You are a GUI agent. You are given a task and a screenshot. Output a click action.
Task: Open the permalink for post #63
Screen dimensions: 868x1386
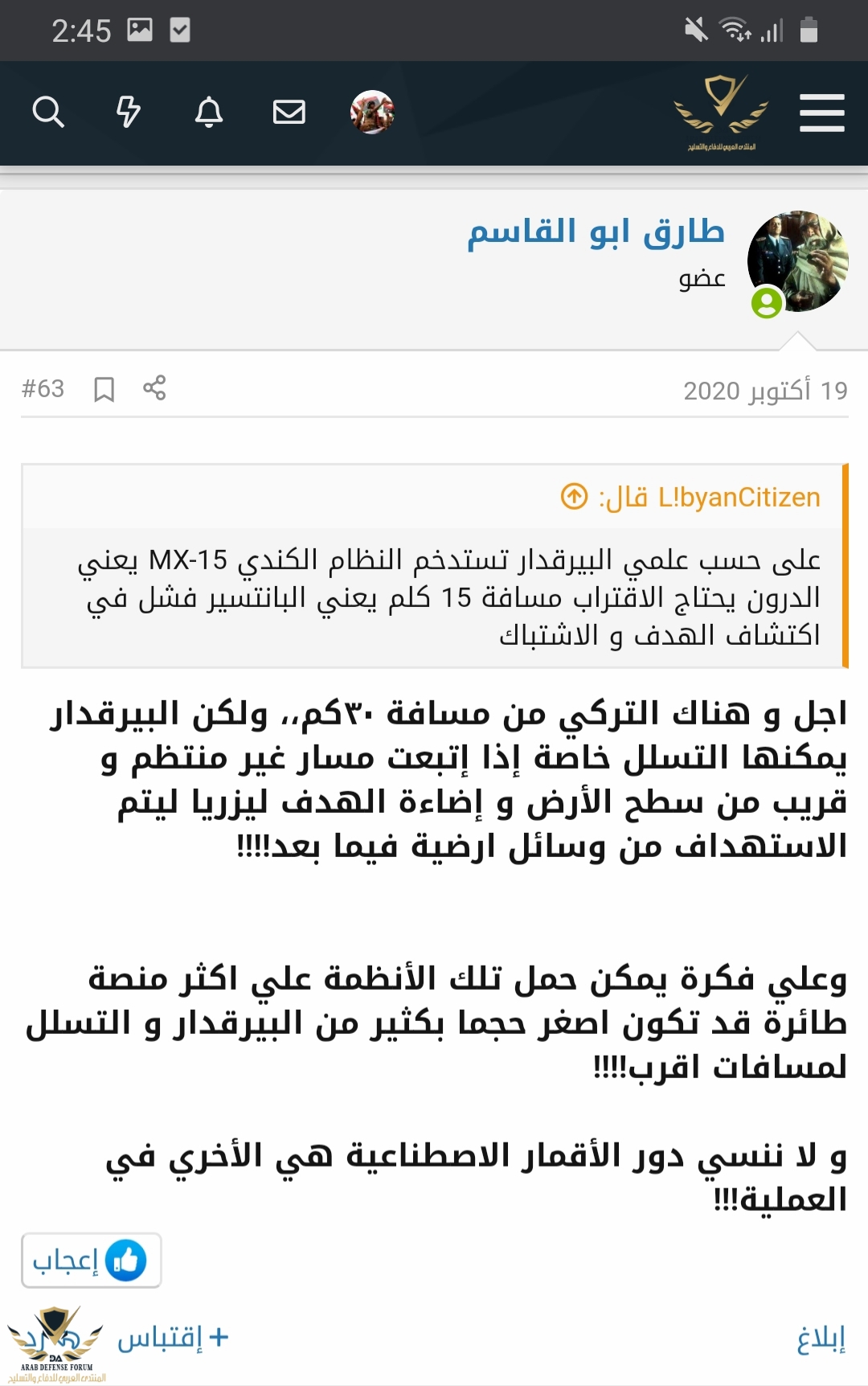tap(43, 389)
